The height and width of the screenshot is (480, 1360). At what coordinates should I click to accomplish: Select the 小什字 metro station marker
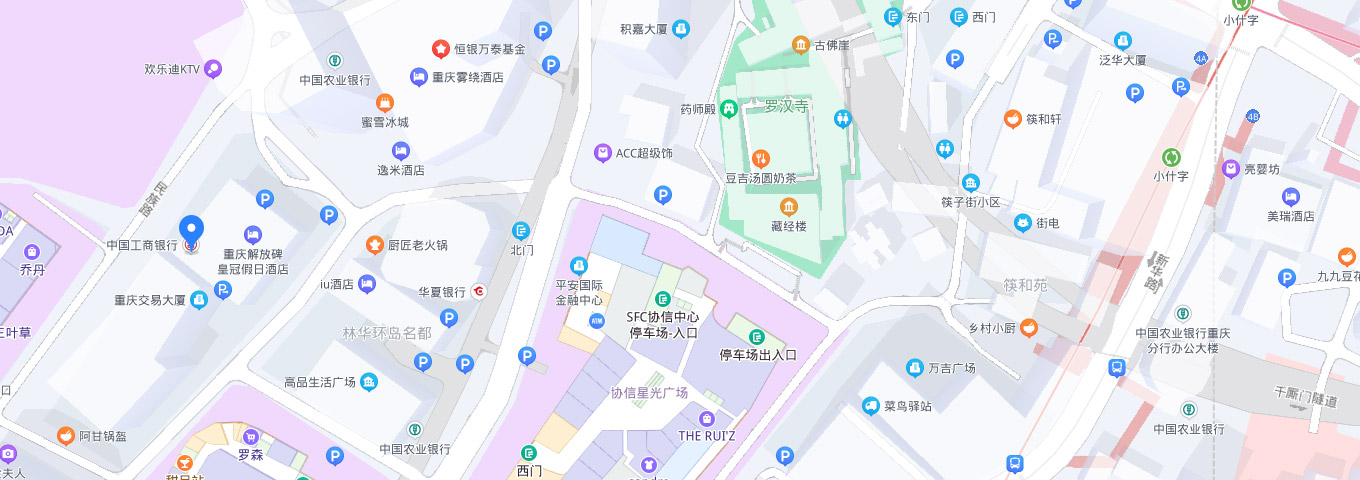1171,157
